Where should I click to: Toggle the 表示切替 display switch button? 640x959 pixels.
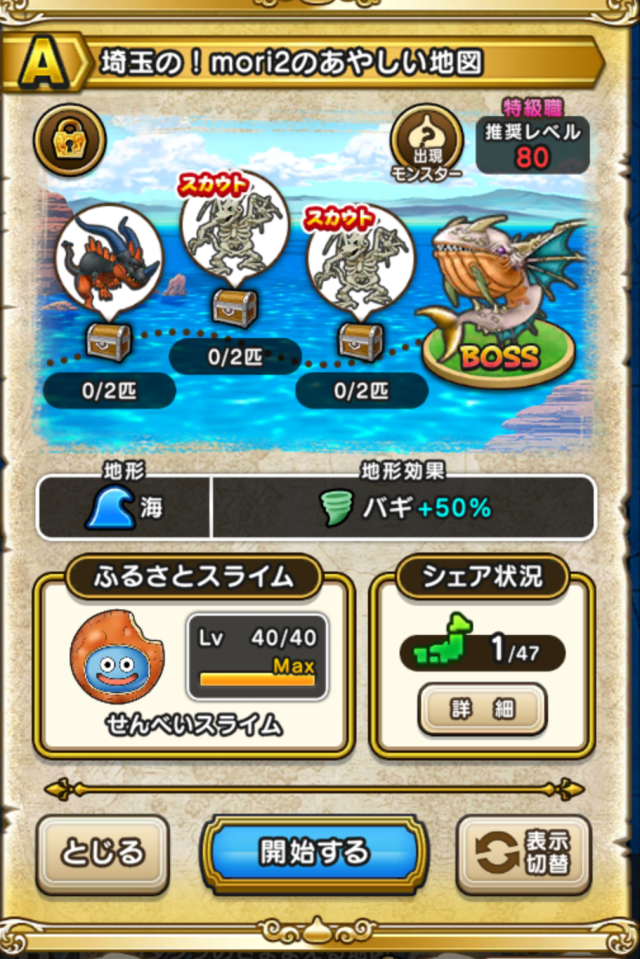[x=524, y=854]
